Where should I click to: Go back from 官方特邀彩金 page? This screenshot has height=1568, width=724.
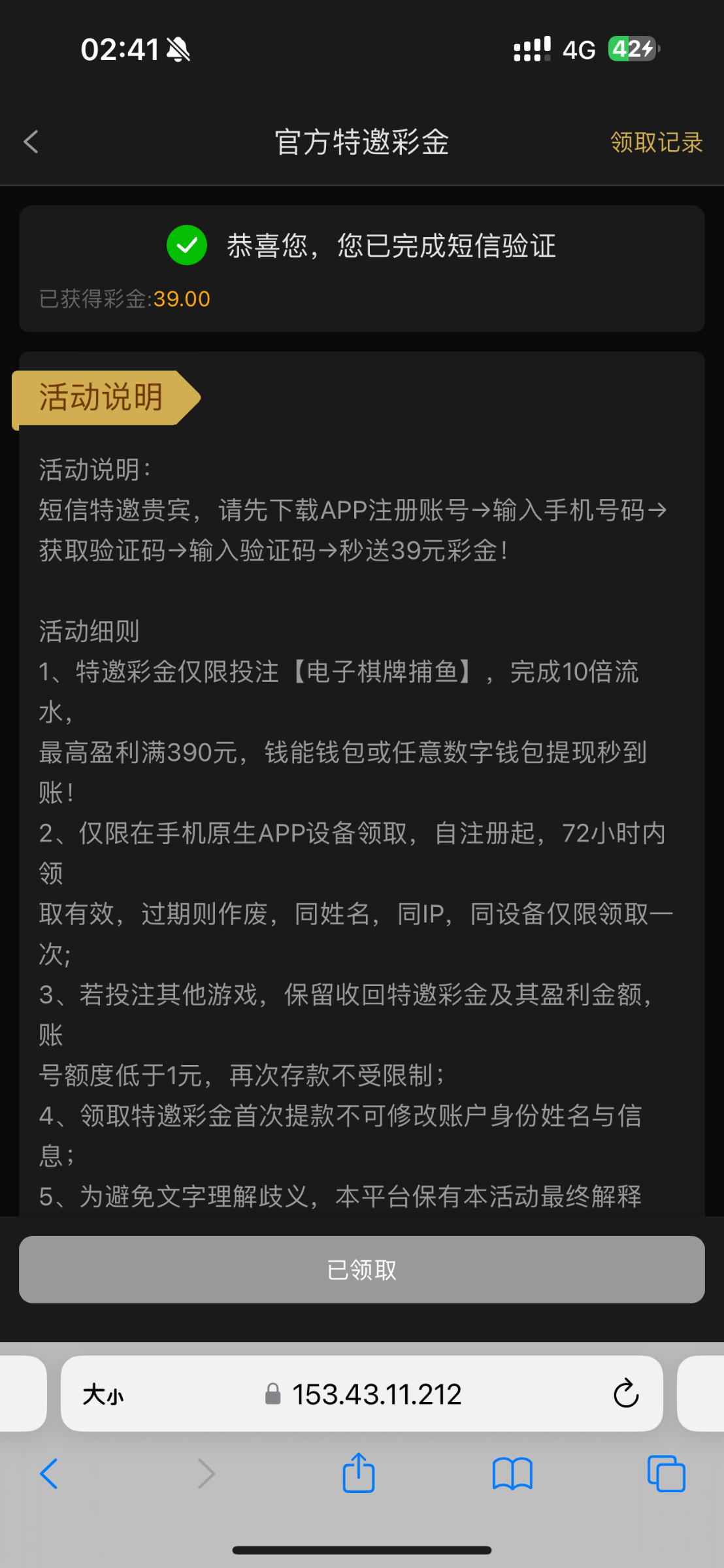pyautogui.click(x=31, y=142)
